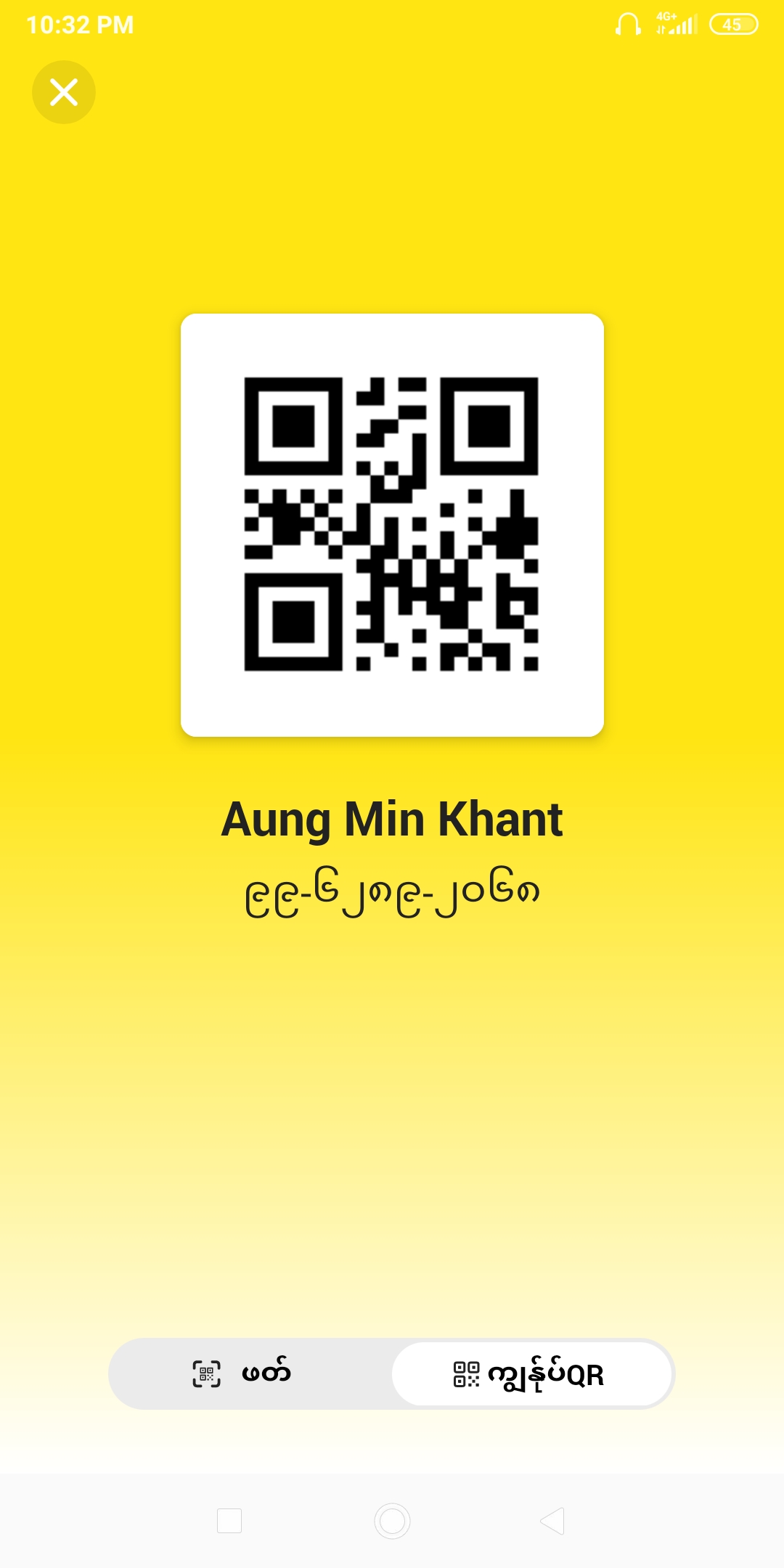Open recent apps with the square button
This screenshot has width=784, height=1568.
(229, 1521)
